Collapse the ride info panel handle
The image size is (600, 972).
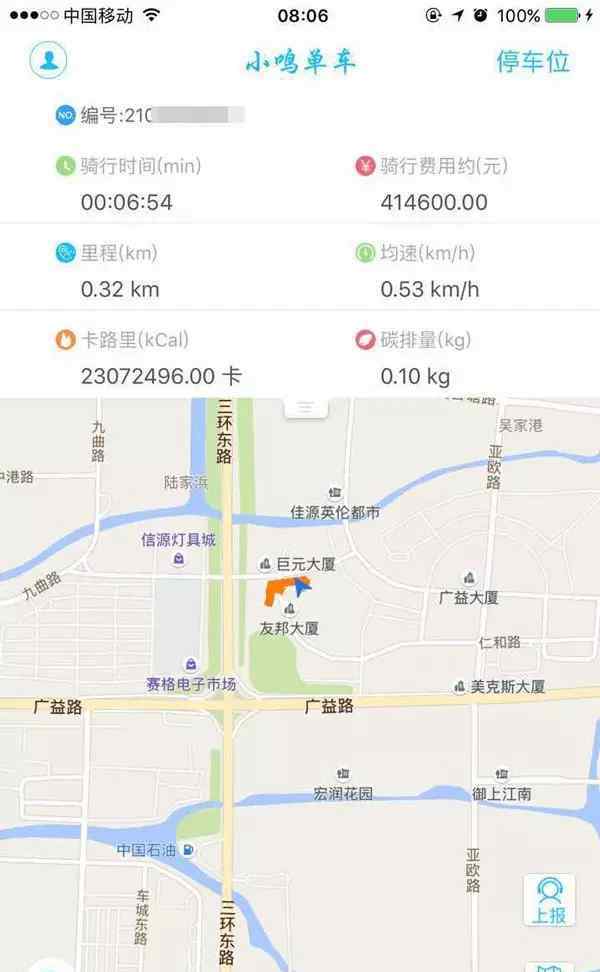[x=306, y=408]
